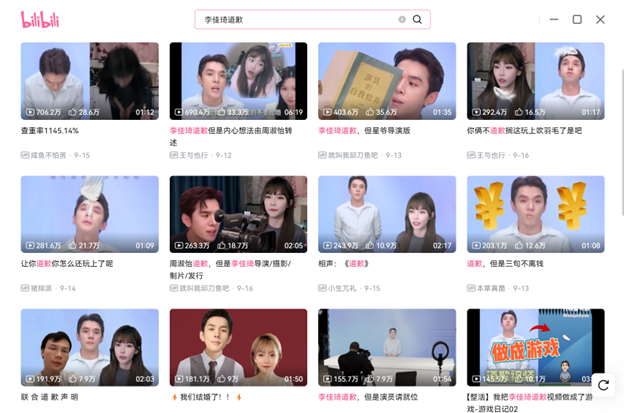Open the 【整活】 game video
This screenshot has width=624, height=413.
tap(535, 347)
